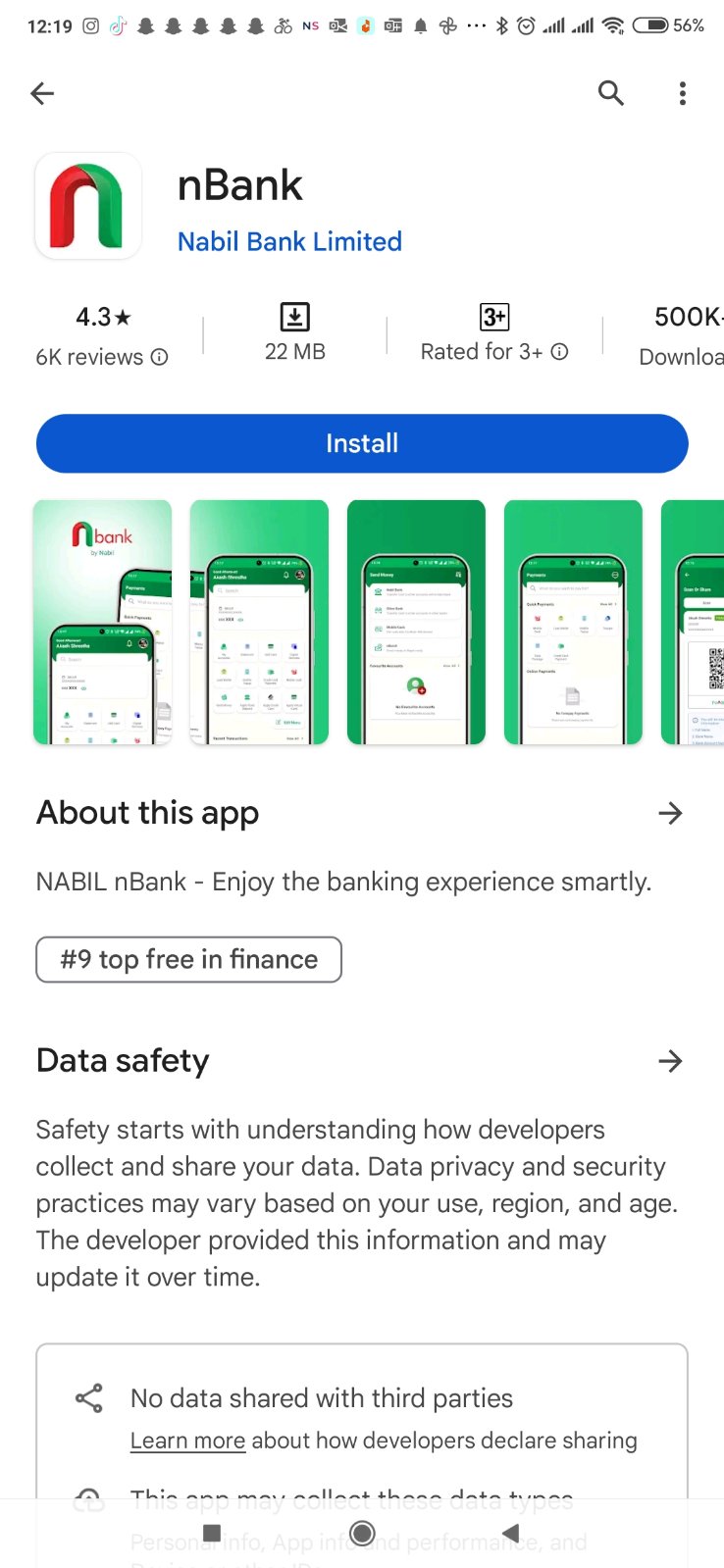This screenshot has width=724, height=1568.
Task: Expand About this app details
Action: (670, 813)
